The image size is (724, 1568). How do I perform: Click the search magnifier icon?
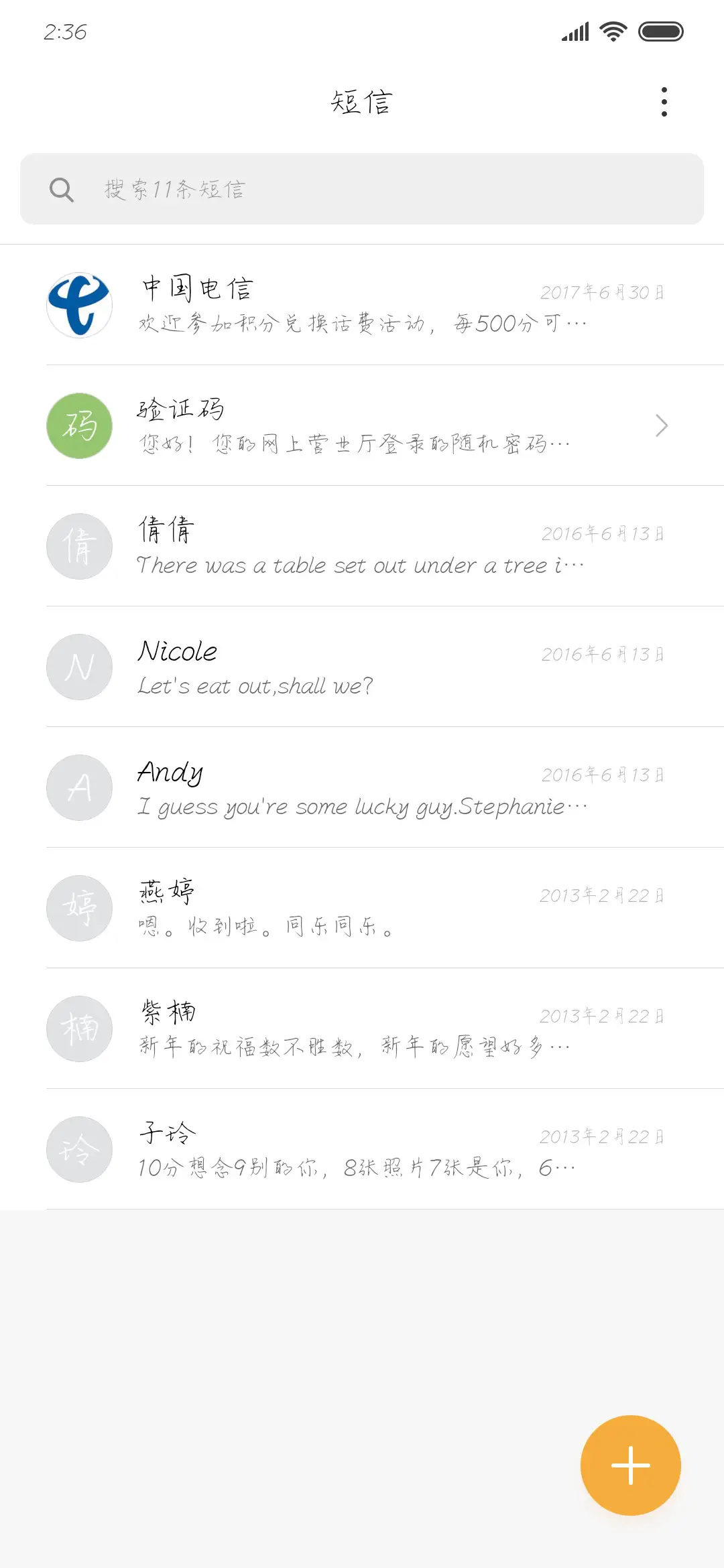(62, 190)
